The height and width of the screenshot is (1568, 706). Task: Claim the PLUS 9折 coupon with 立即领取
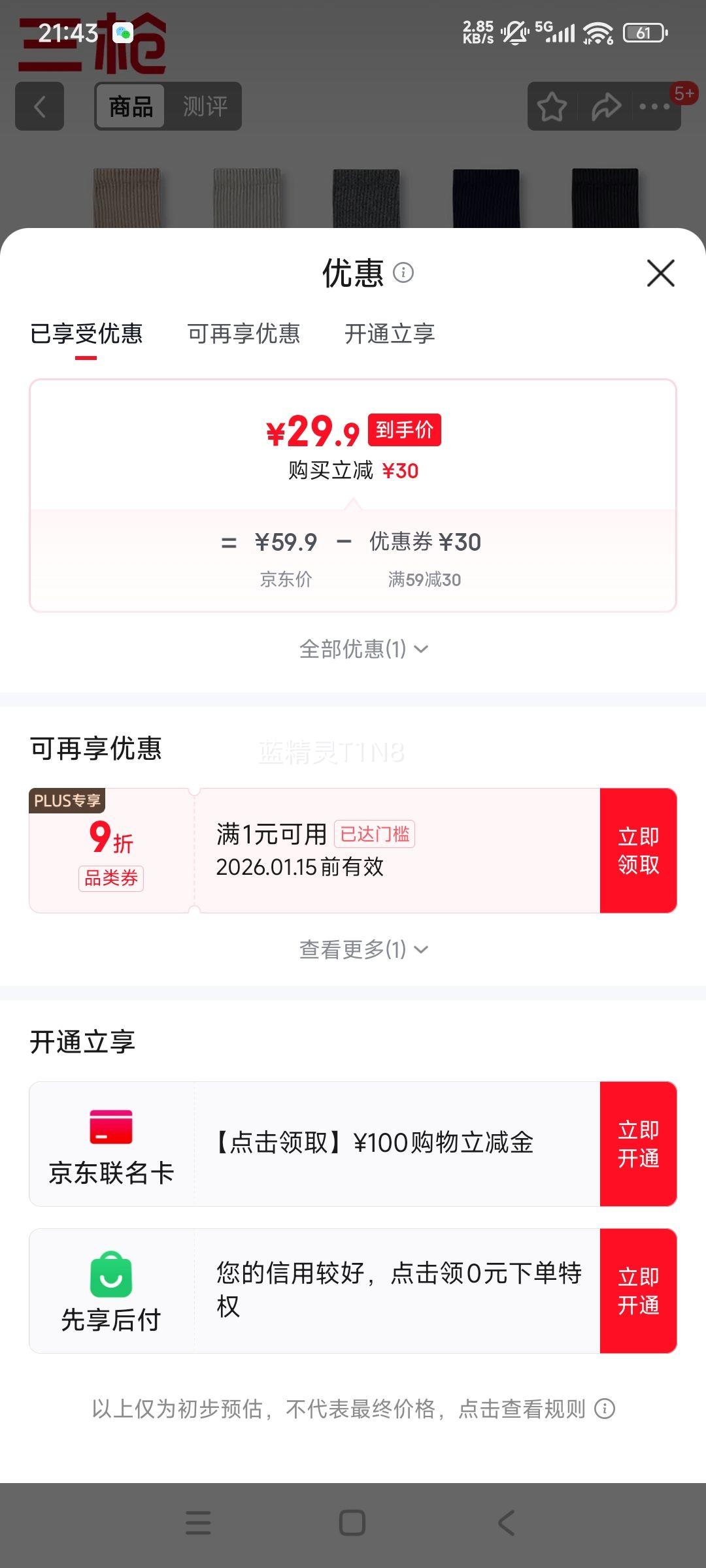pos(638,850)
